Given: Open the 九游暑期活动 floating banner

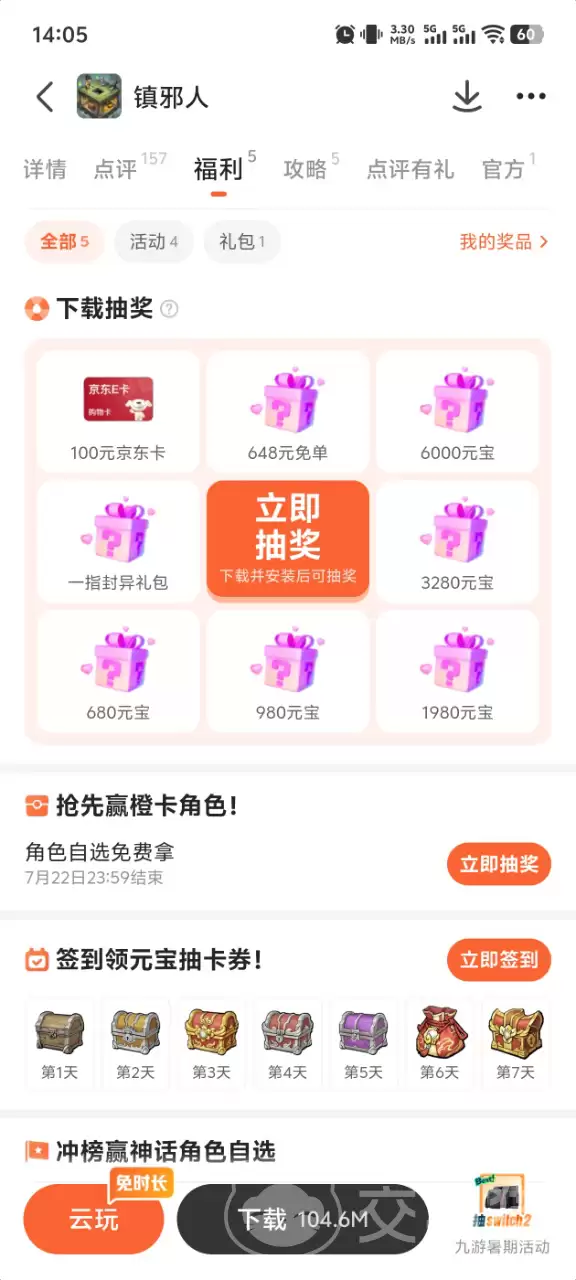Looking at the screenshot, I should (x=502, y=1214).
